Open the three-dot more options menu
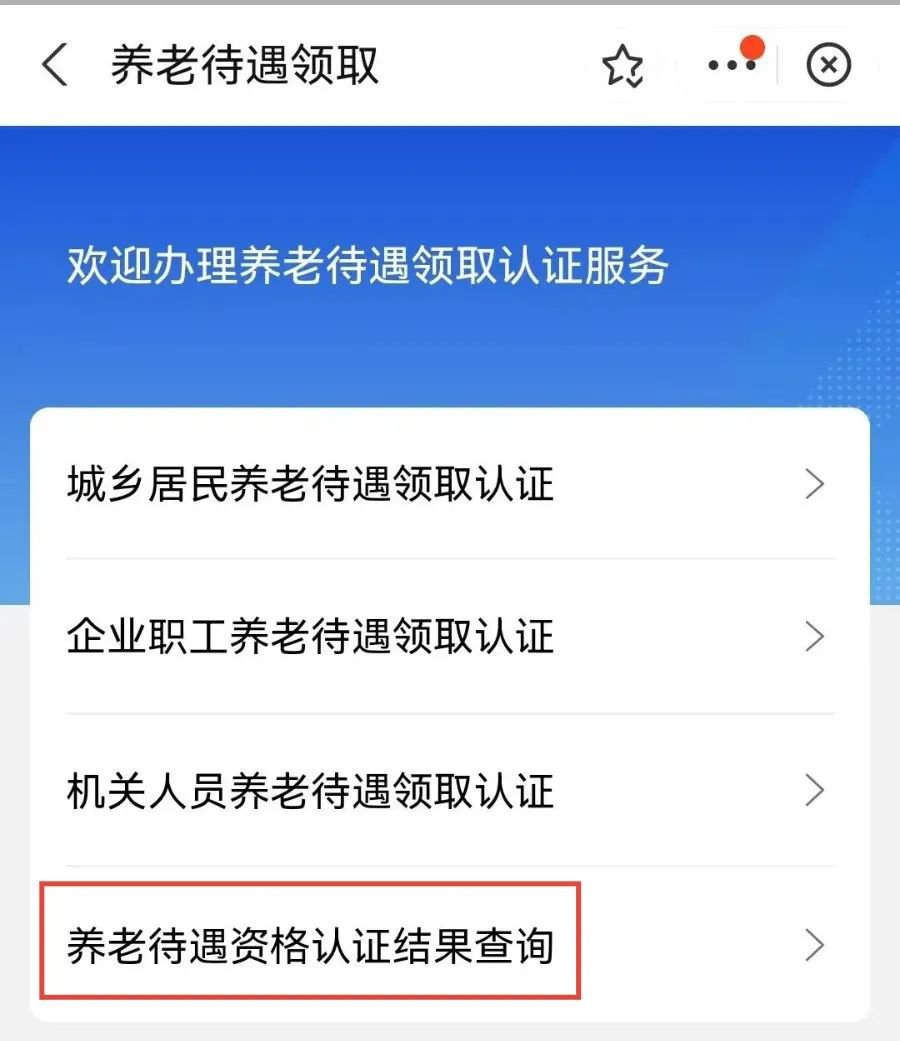This screenshot has height=1041, width=900. (x=731, y=66)
